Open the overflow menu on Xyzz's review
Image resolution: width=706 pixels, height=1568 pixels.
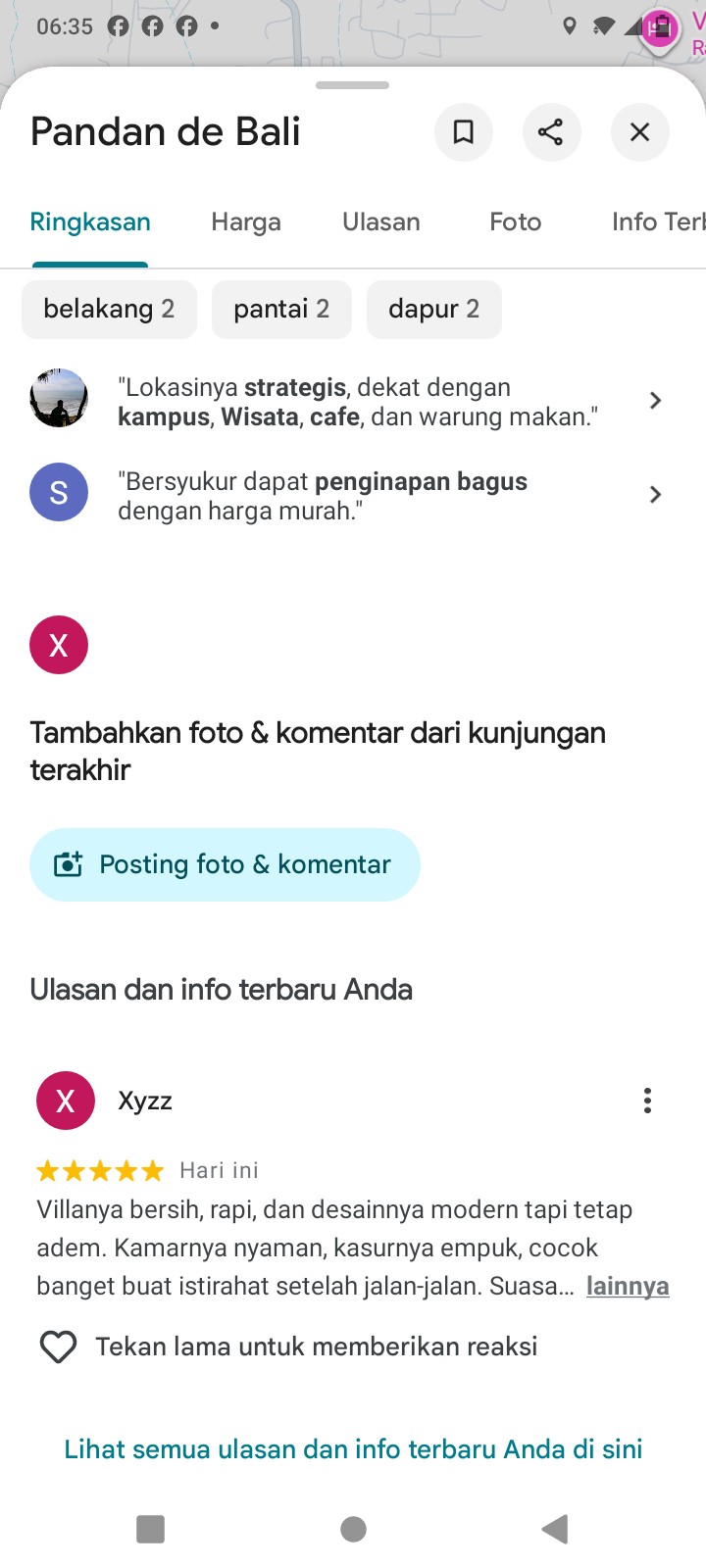[647, 1101]
